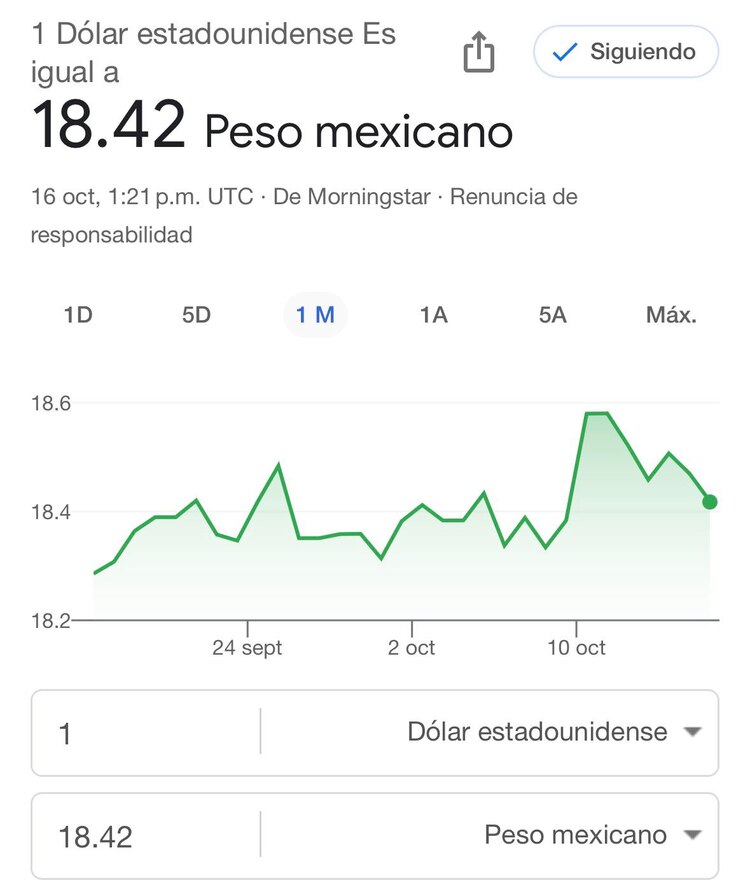Click the dropdown arrow next to Dólar estadounidense

[692, 732]
